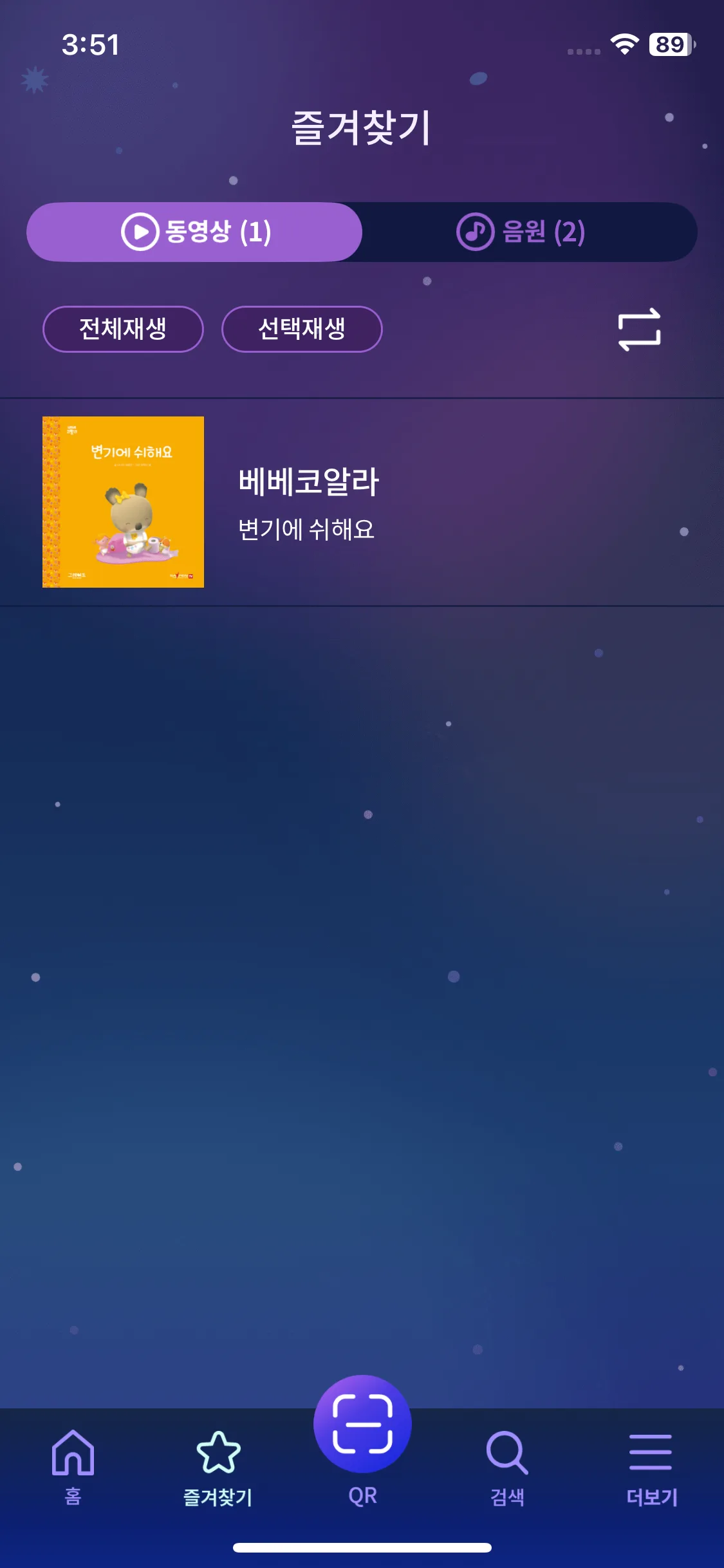This screenshot has width=724, height=1568.
Task: Toggle the repeat playback icon
Action: [x=639, y=329]
